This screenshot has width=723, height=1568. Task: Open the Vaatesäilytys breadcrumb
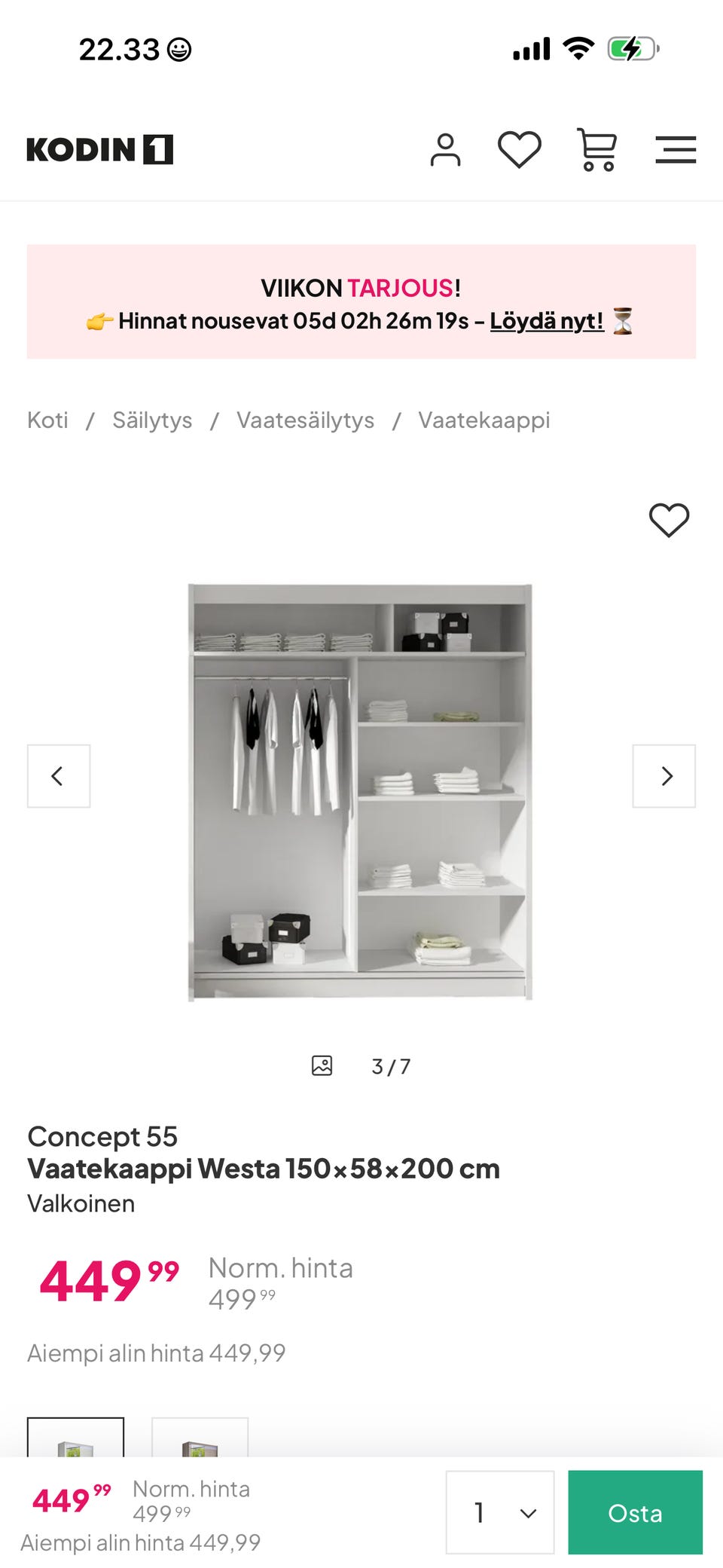click(305, 420)
